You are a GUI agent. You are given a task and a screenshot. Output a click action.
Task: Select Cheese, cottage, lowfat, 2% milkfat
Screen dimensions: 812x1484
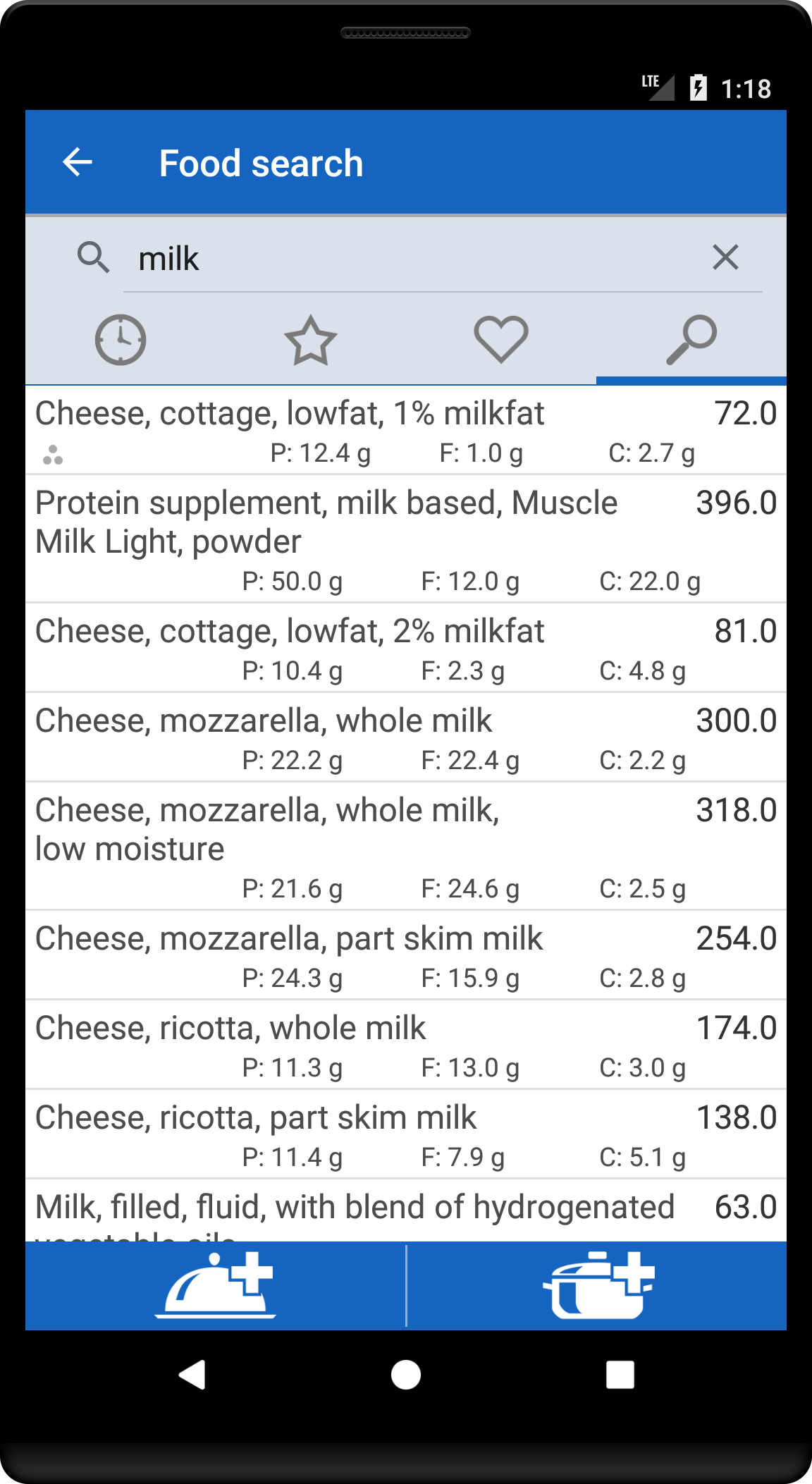[x=405, y=647]
